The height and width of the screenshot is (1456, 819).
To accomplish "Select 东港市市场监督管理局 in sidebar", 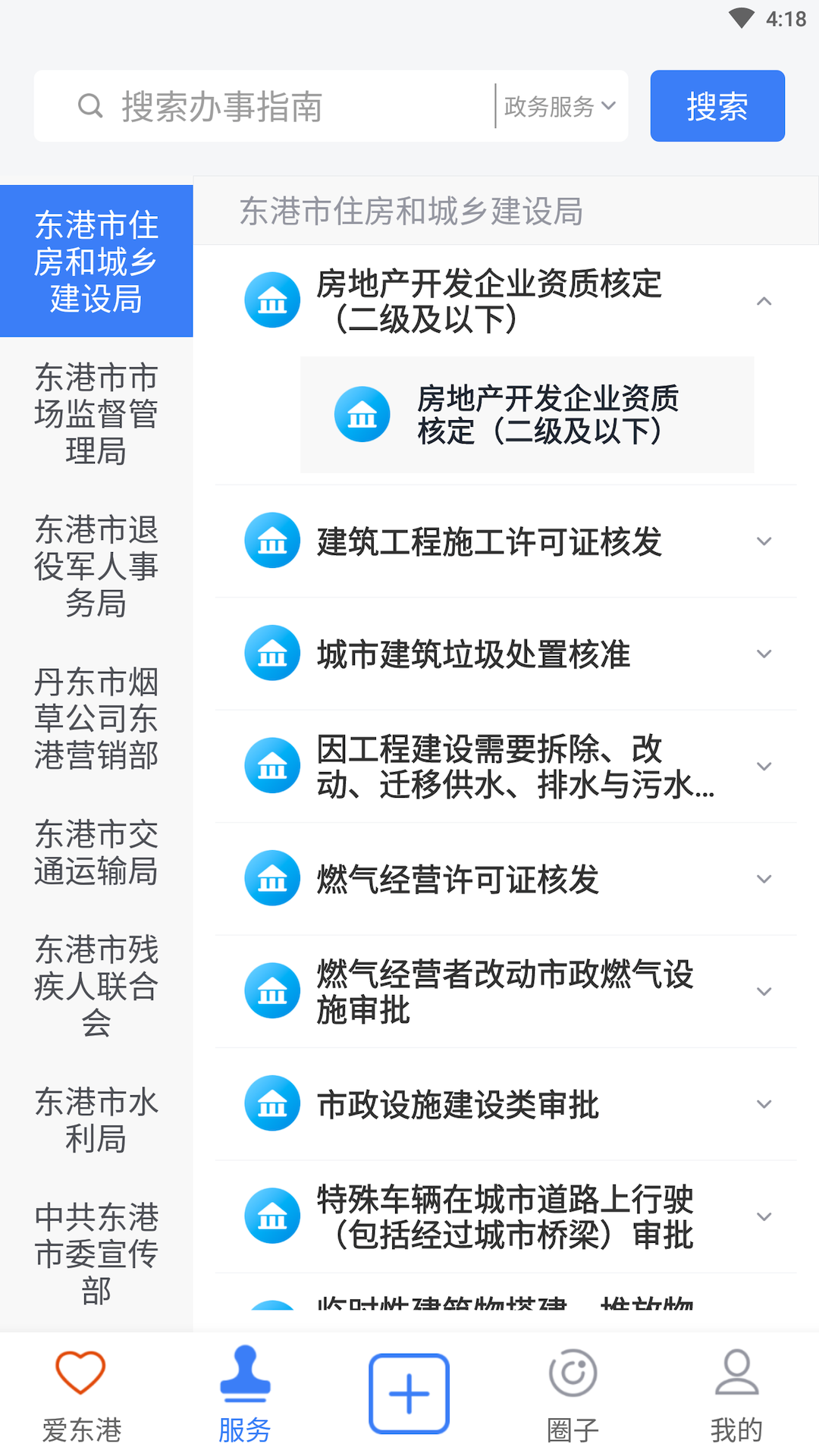I will coord(96,413).
